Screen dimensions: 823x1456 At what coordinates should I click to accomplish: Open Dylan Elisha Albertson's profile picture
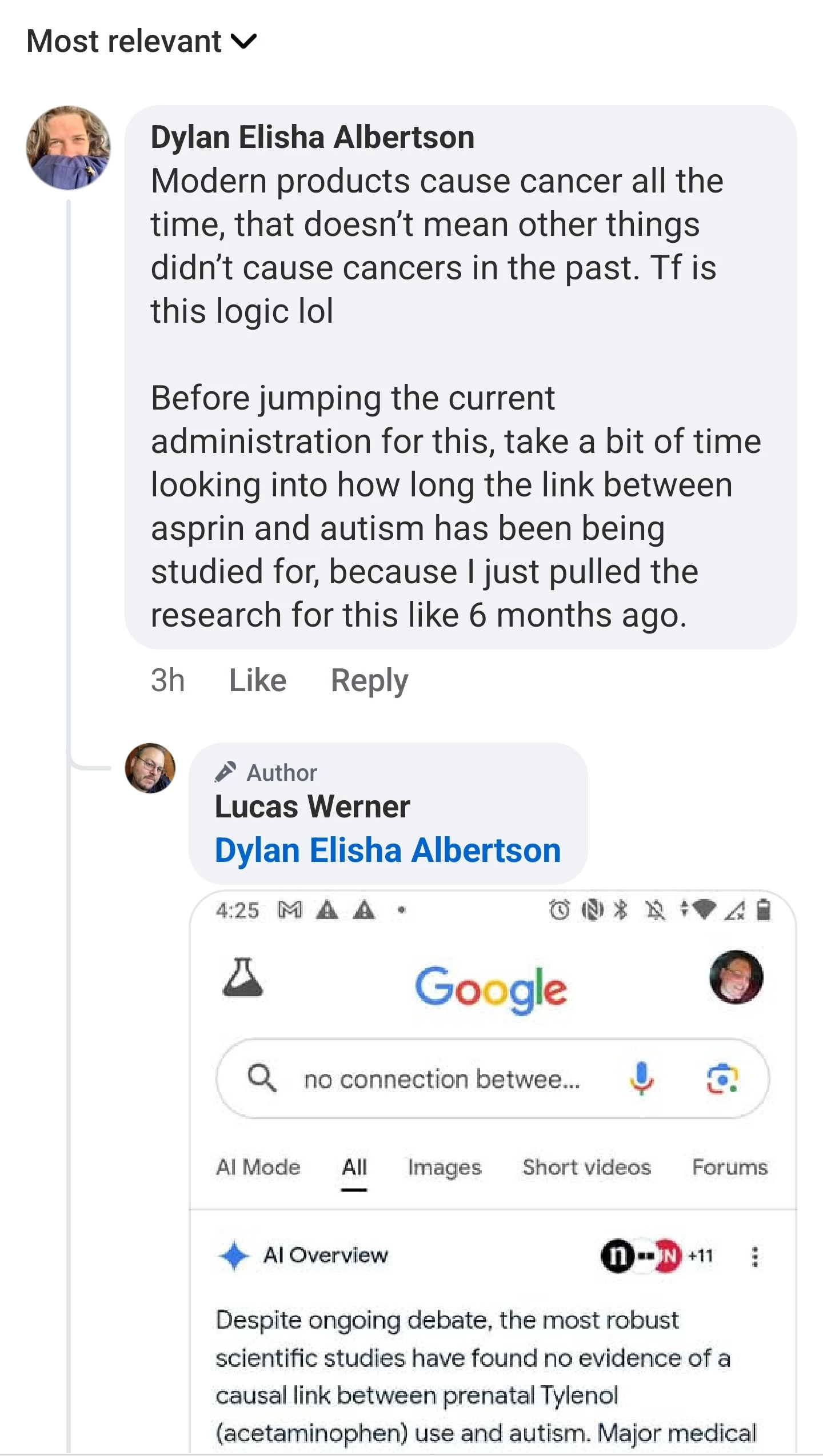[x=68, y=147]
